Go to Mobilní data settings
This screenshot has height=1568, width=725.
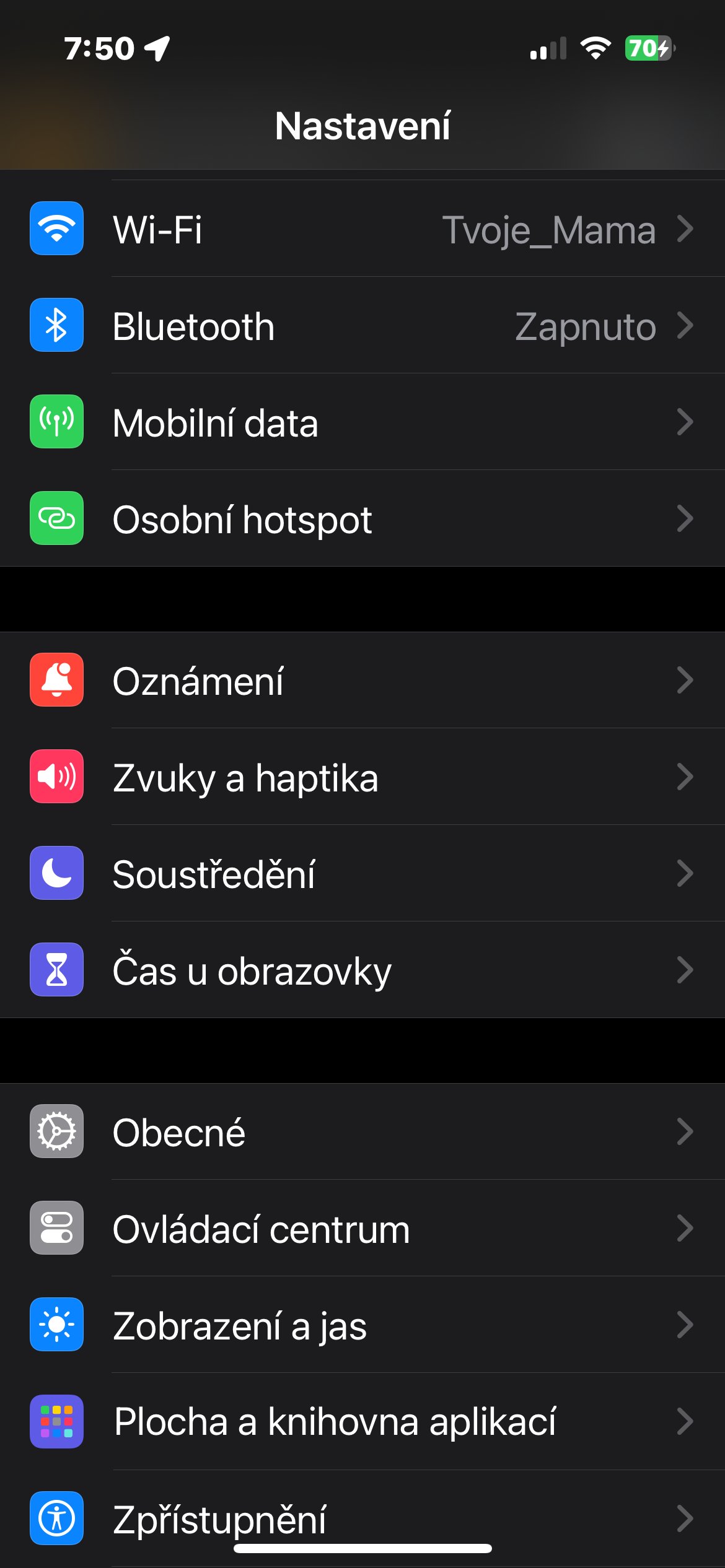(x=362, y=422)
